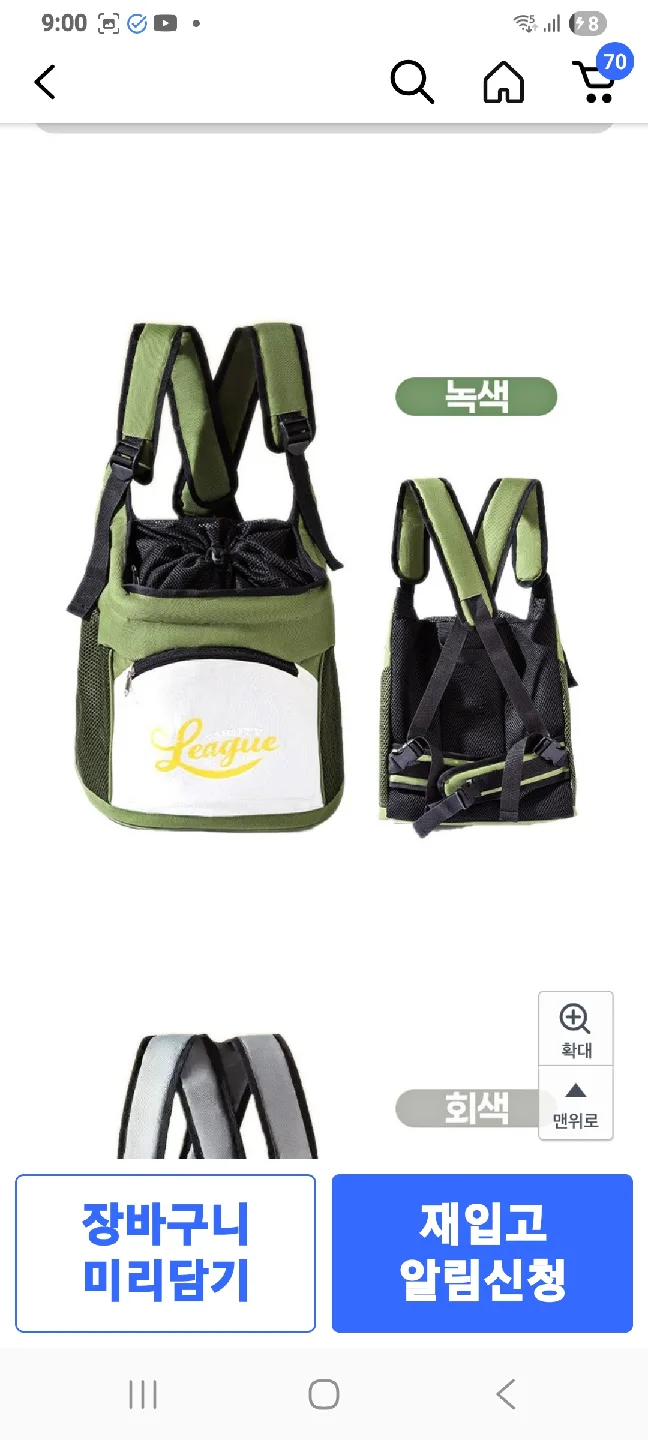648x1440 pixels.
Task: Jump to top with 맨위로 button
Action: coord(575,1103)
